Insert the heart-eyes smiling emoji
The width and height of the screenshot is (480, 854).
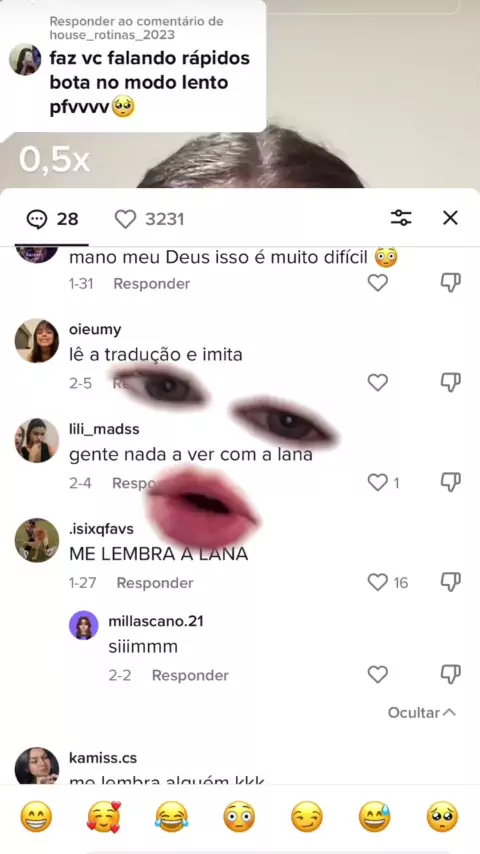(x=104, y=817)
